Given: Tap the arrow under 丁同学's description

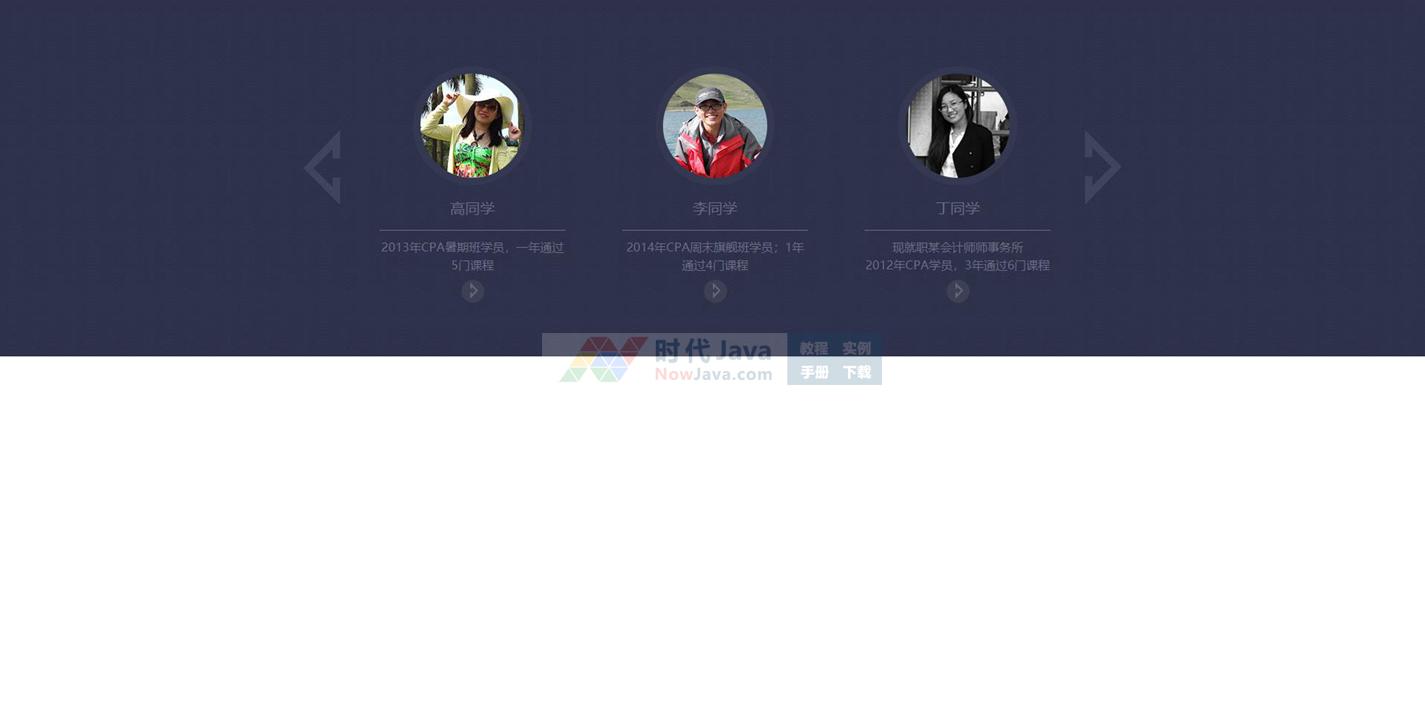Looking at the screenshot, I should coord(958,291).
